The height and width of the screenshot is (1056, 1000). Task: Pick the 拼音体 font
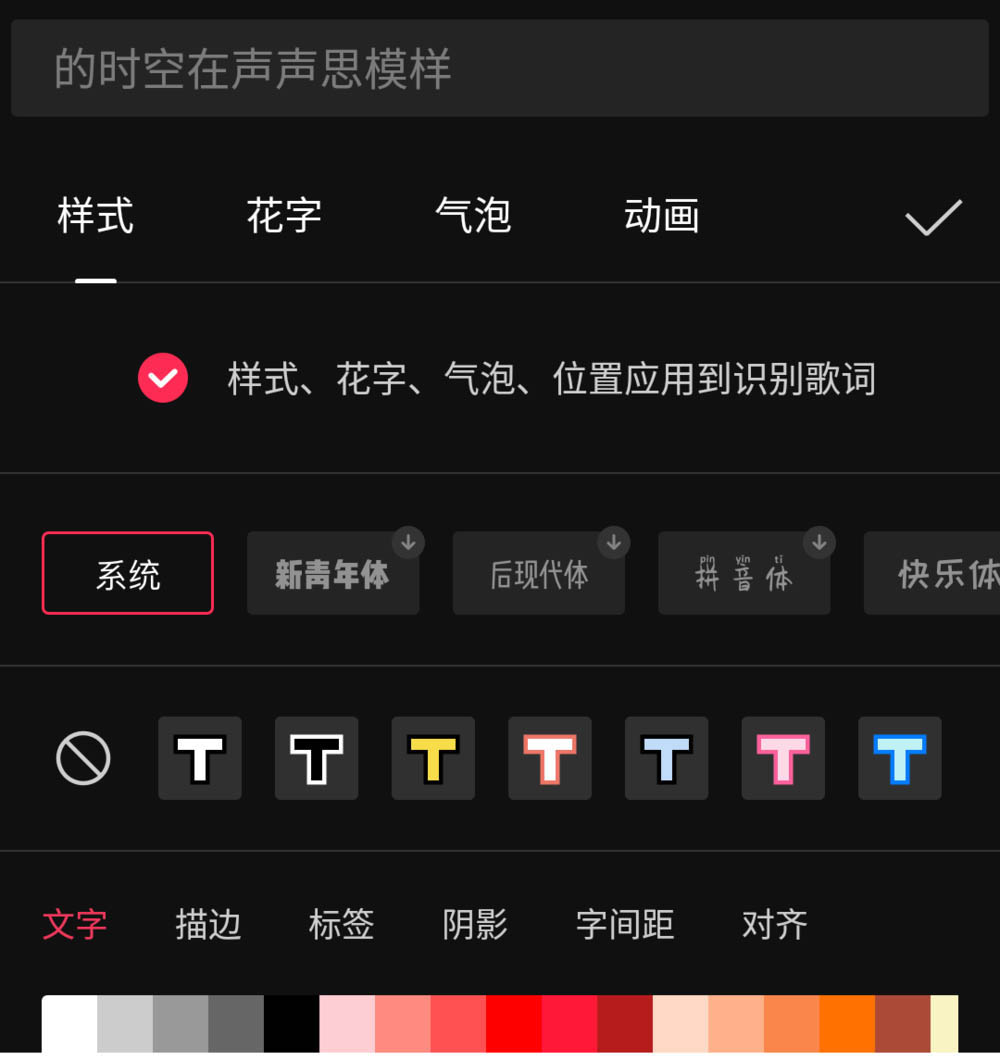[743, 574]
